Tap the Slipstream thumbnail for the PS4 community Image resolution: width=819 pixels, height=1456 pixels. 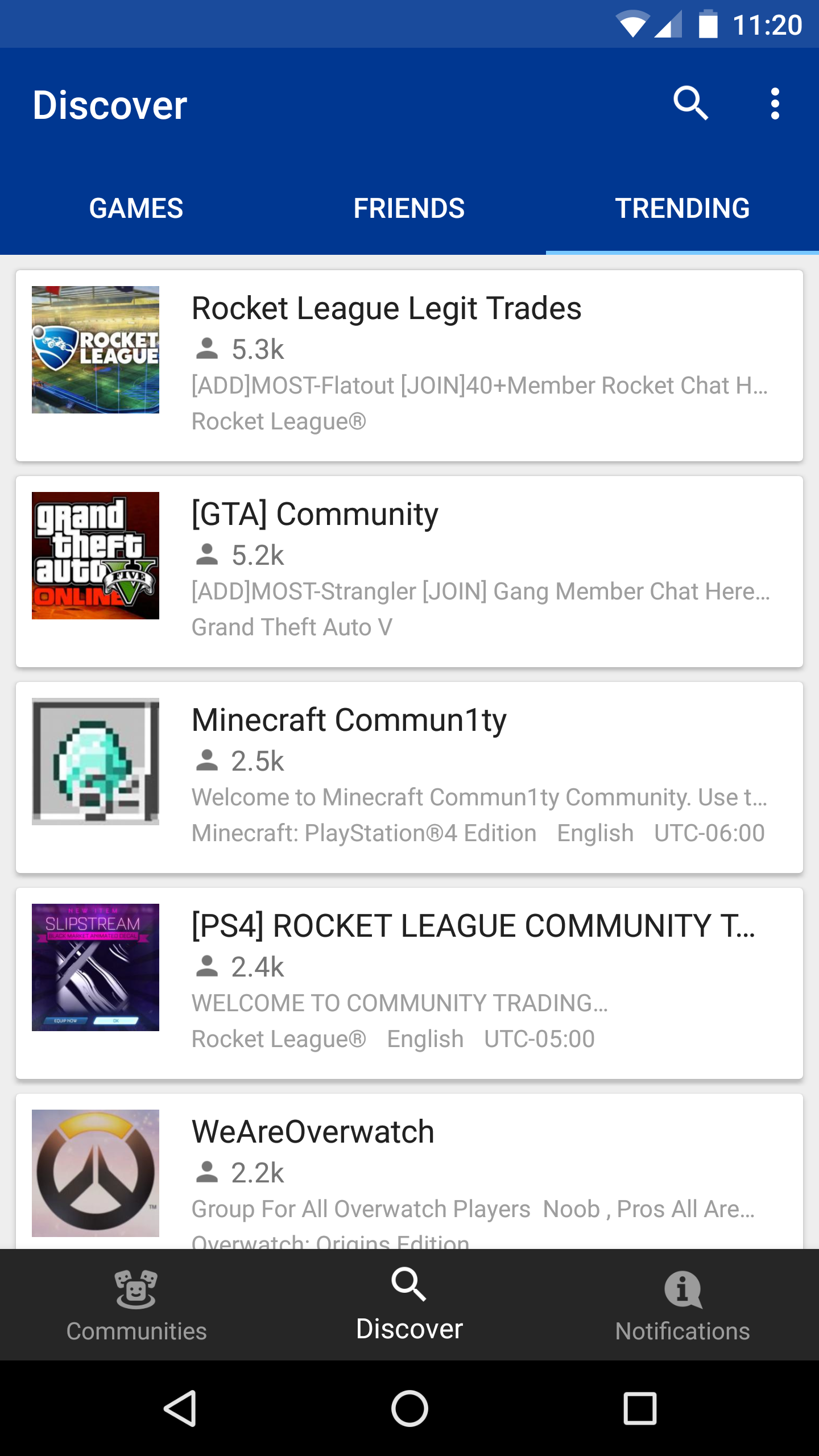click(96, 967)
